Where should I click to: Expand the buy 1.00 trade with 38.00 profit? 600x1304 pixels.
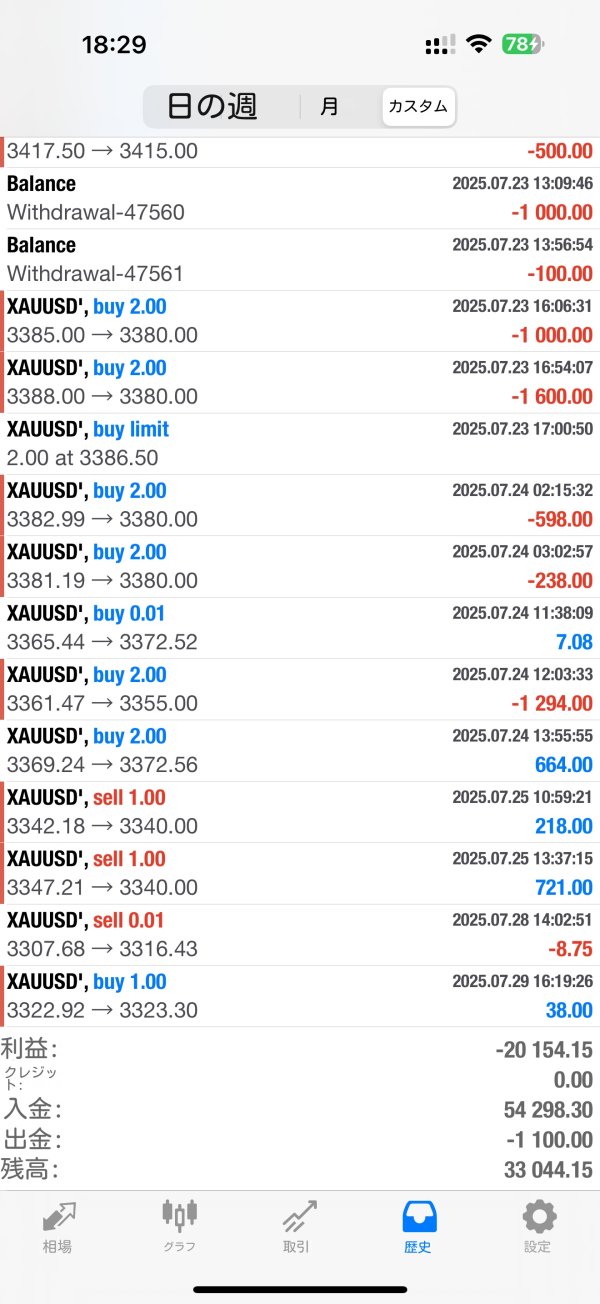click(x=300, y=996)
